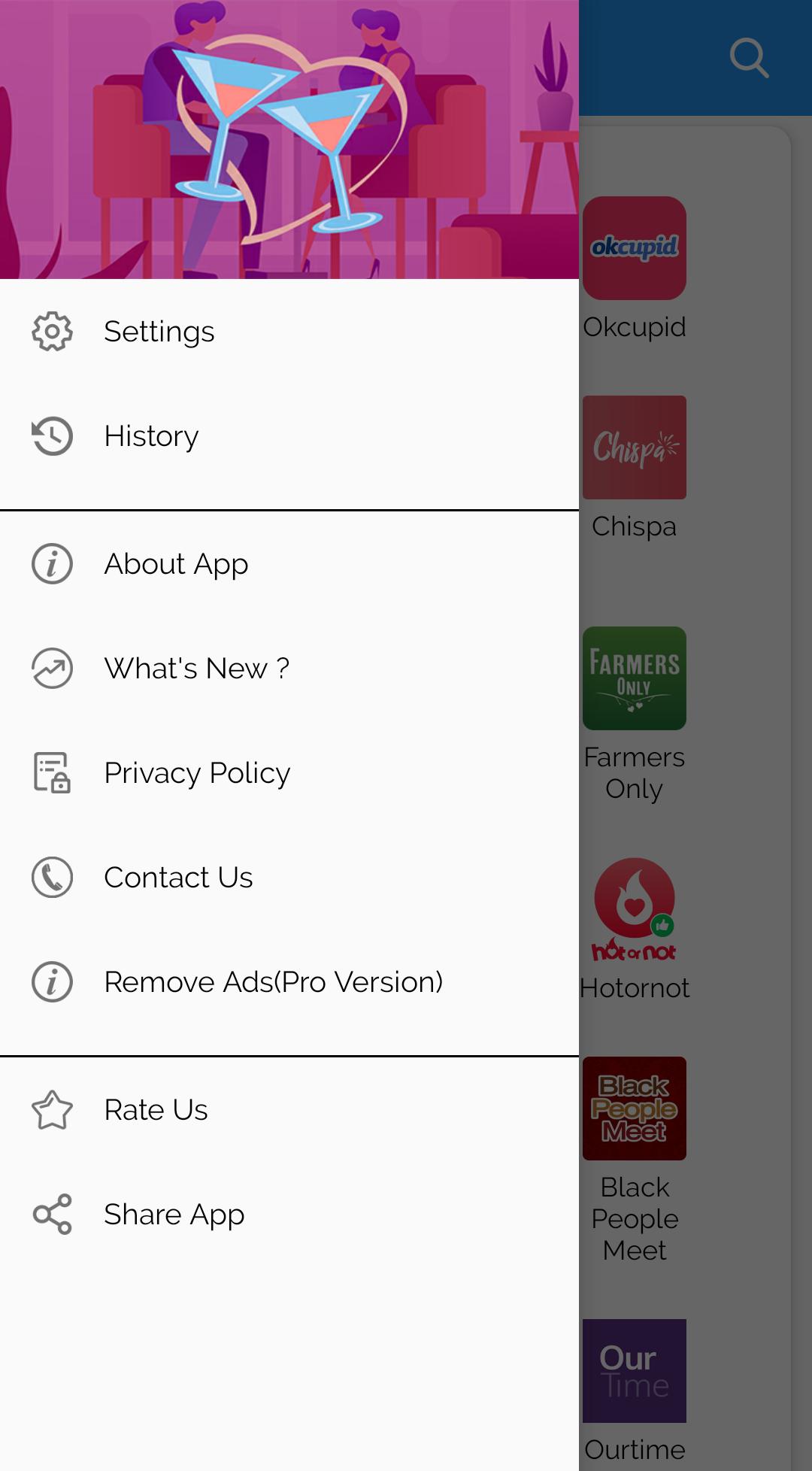Open the Hotornot tile
The width and height of the screenshot is (812, 1471).
[x=635, y=910]
